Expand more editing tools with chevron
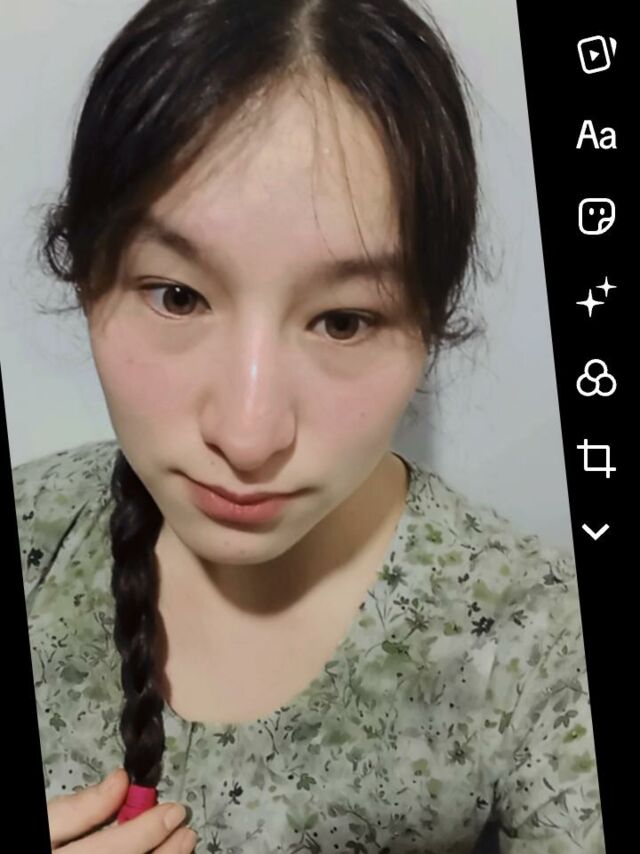The image size is (640, 854). (x=596, y=531)
